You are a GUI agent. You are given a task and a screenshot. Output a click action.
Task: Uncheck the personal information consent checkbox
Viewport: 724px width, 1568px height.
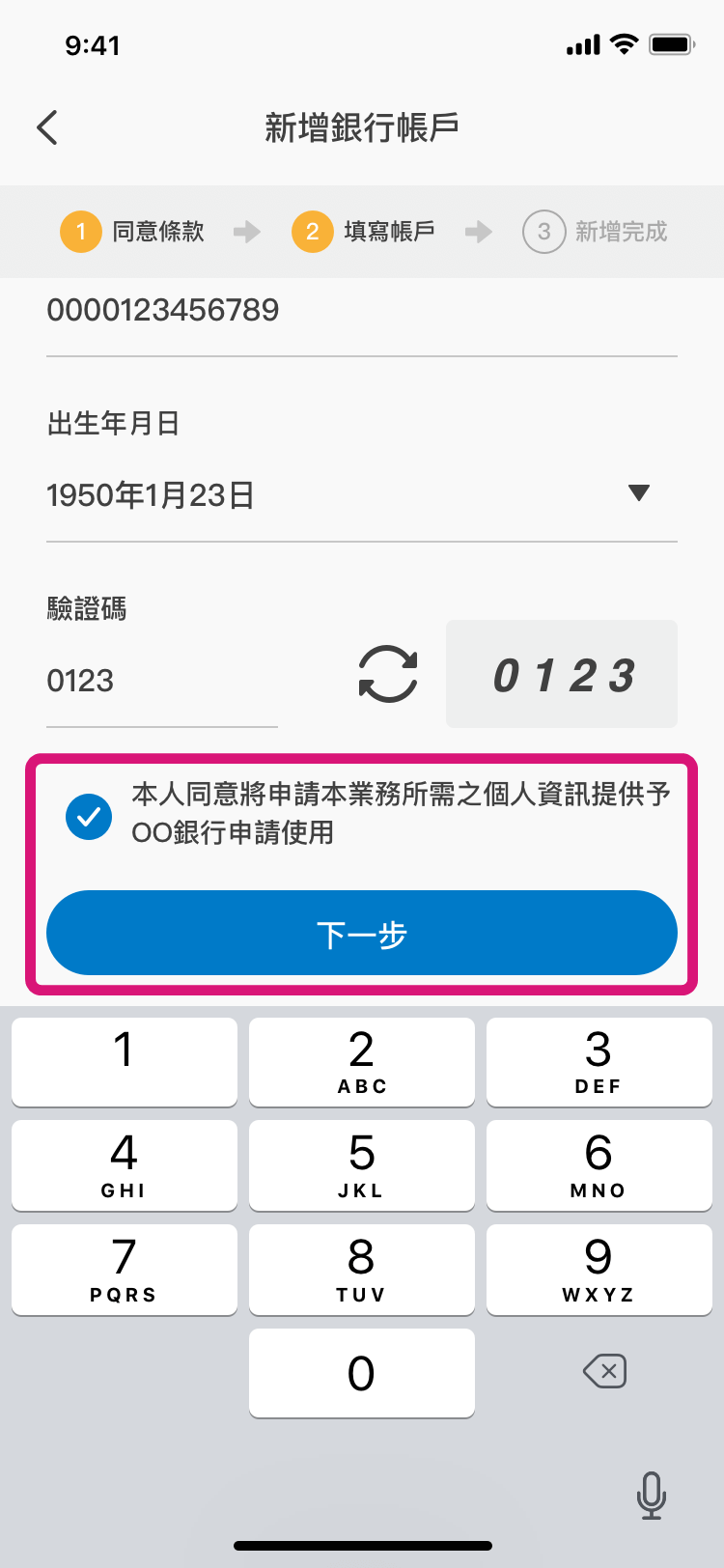click(89, 816)
